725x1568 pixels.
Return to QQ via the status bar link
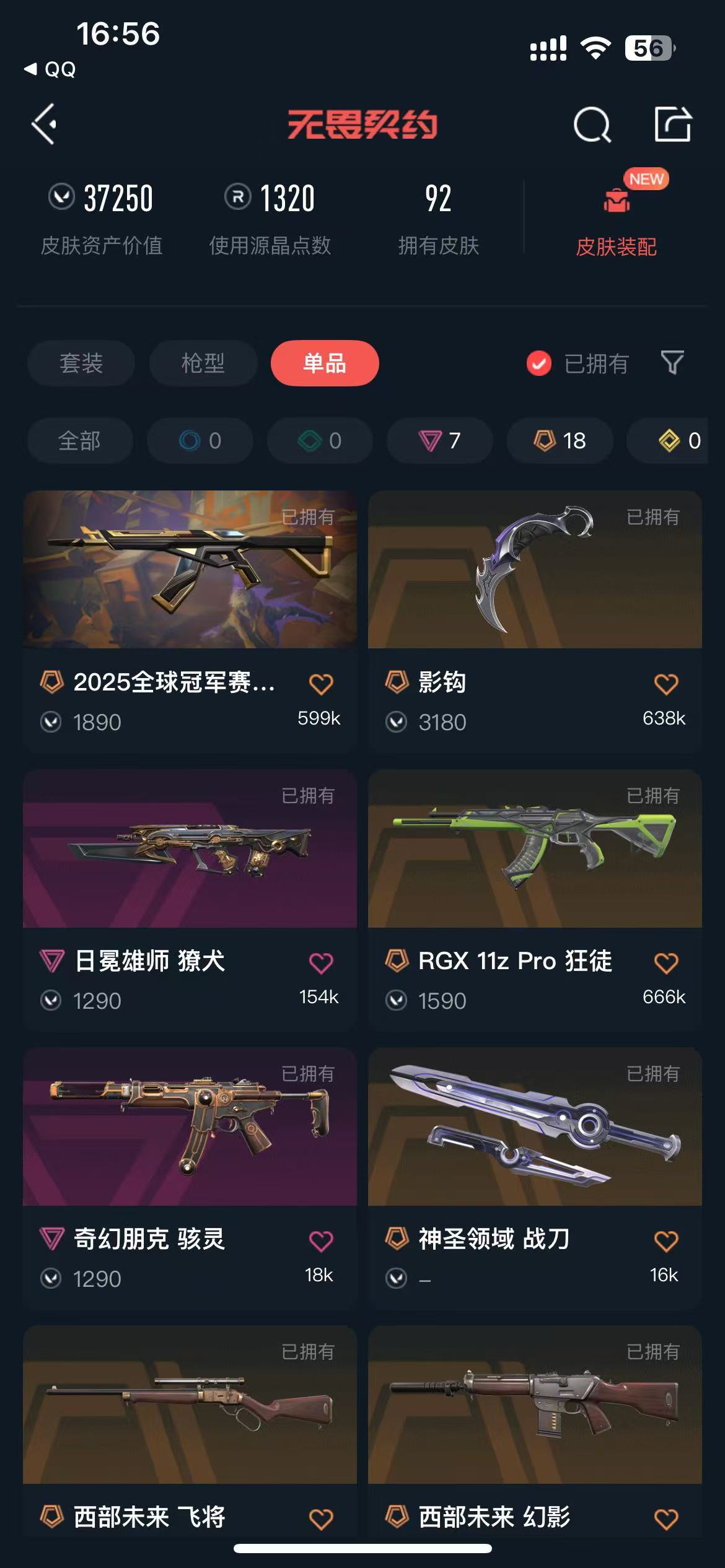point(51,69)
